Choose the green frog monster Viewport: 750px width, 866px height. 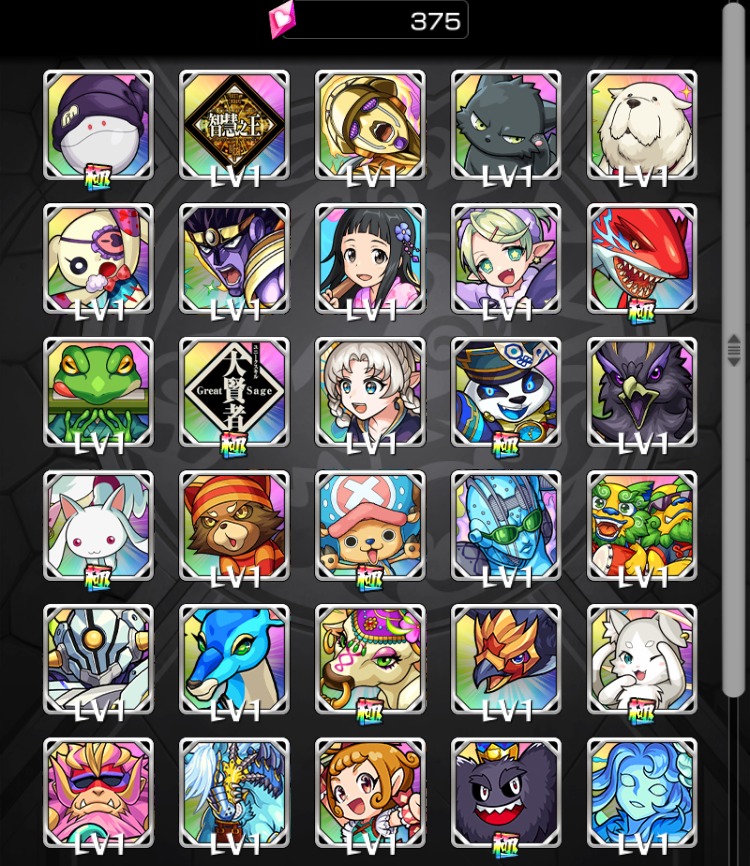98,392
